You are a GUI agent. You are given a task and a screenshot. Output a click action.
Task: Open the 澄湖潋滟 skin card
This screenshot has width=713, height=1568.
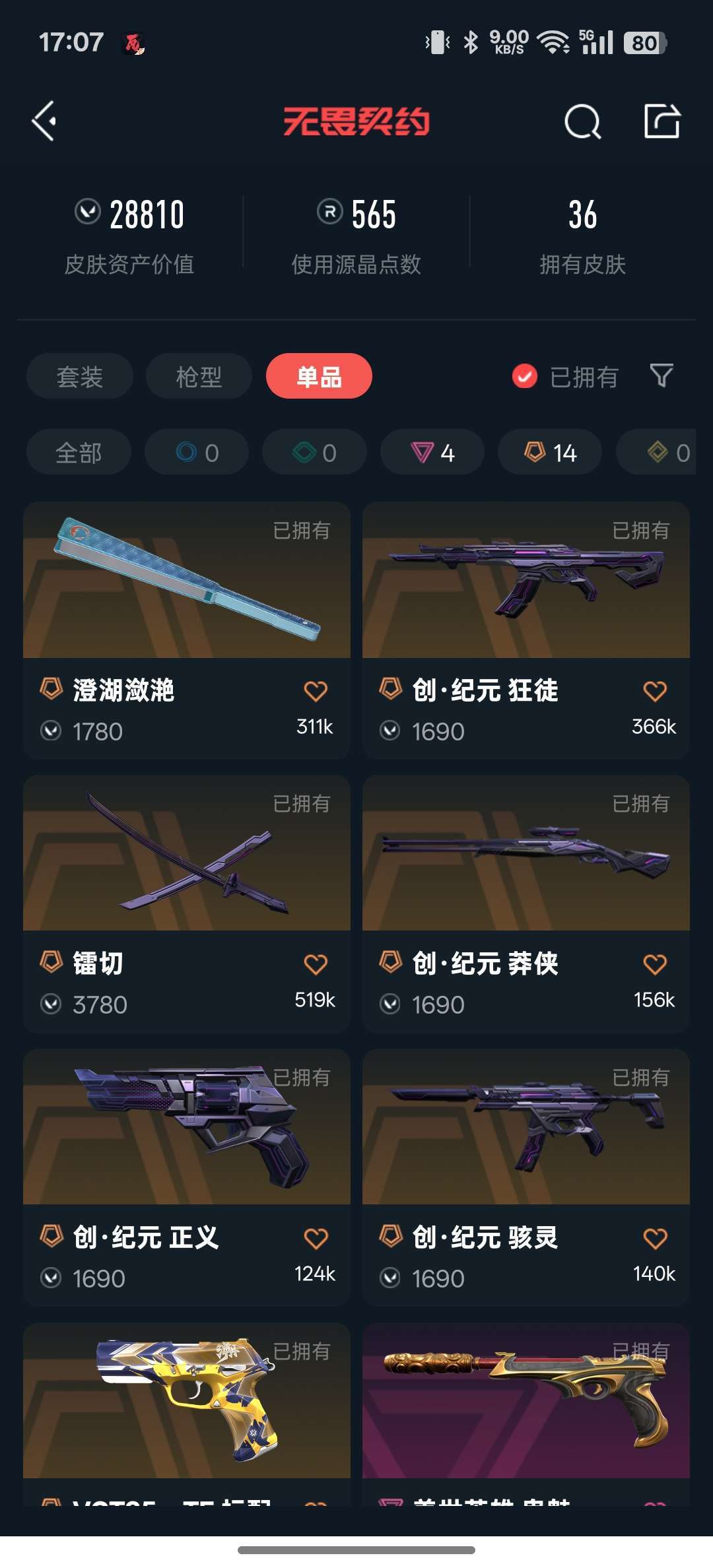[x=187, y=630]
